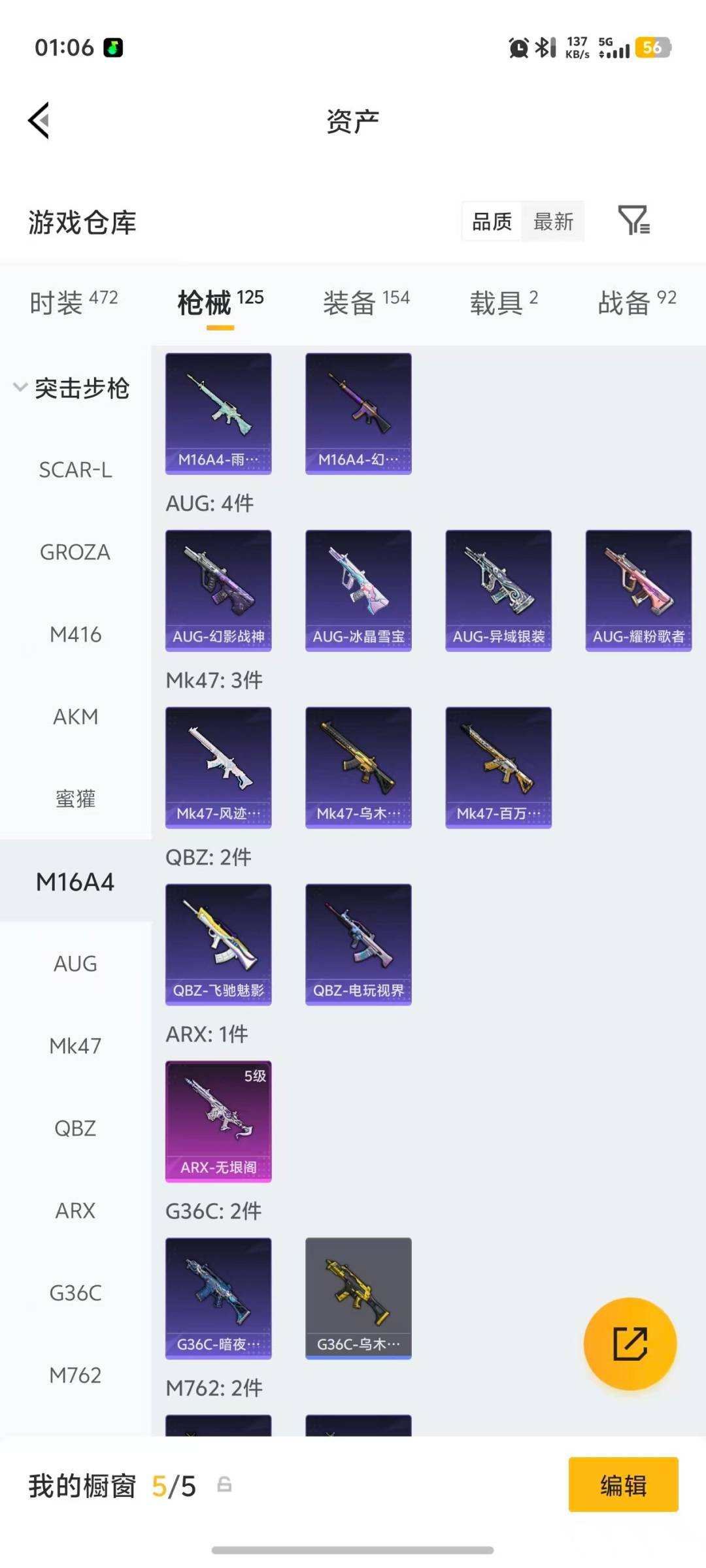Tap the orange share floating button

[x=630, y=1343]
